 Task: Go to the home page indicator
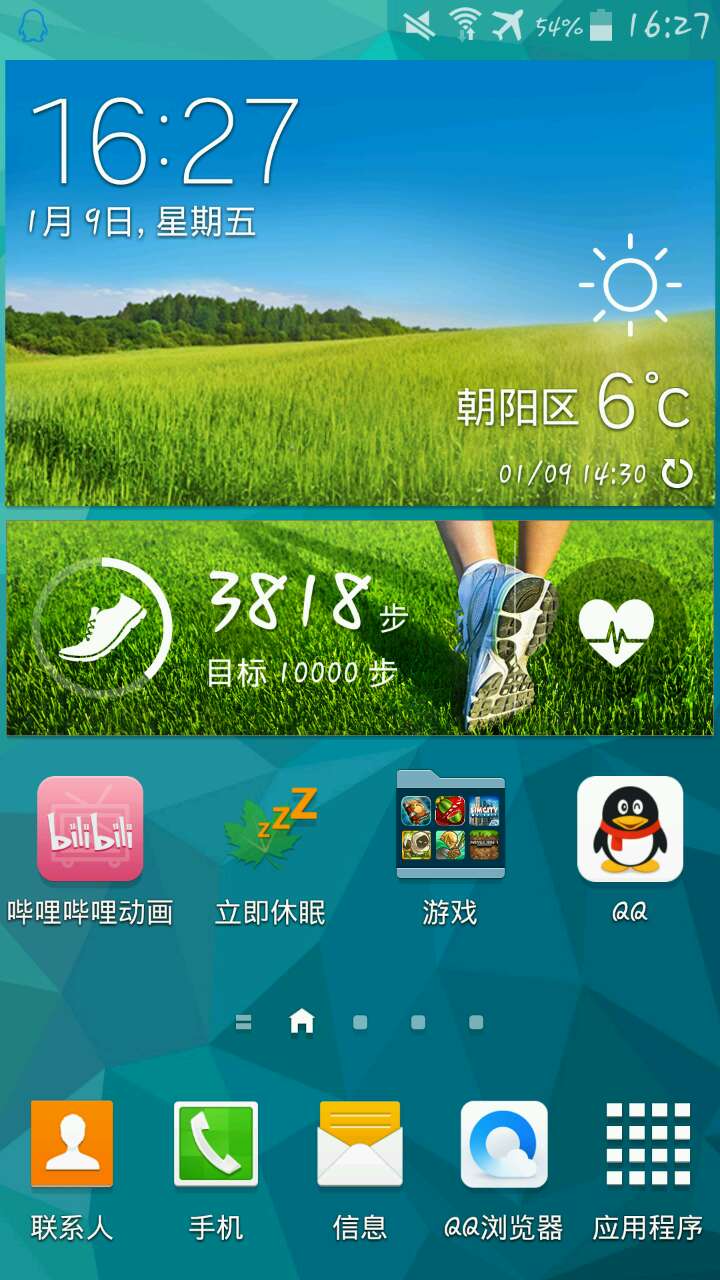(x=302, y=1022)
